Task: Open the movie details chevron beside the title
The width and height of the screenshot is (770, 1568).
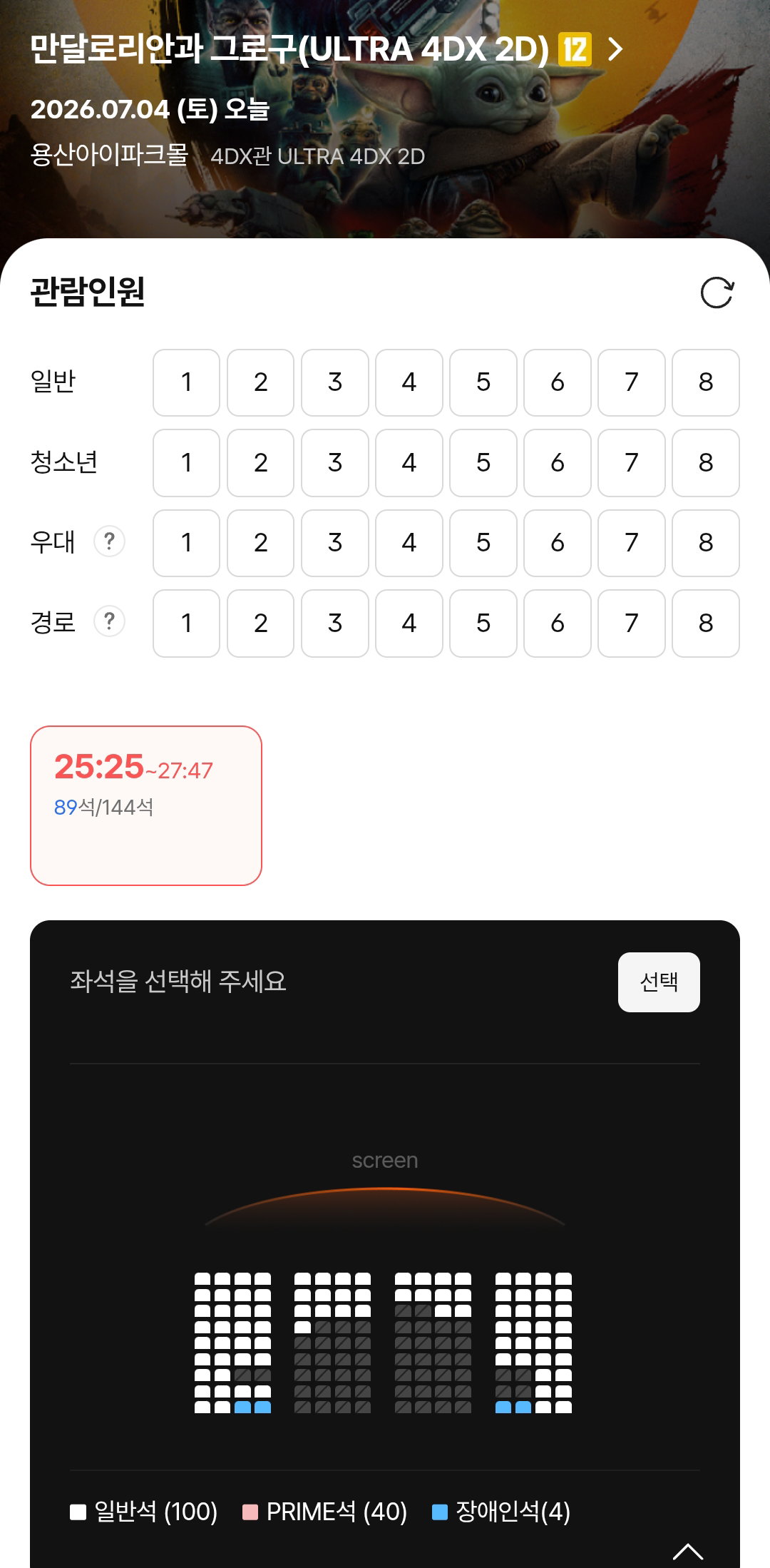Action: [615, 49]
